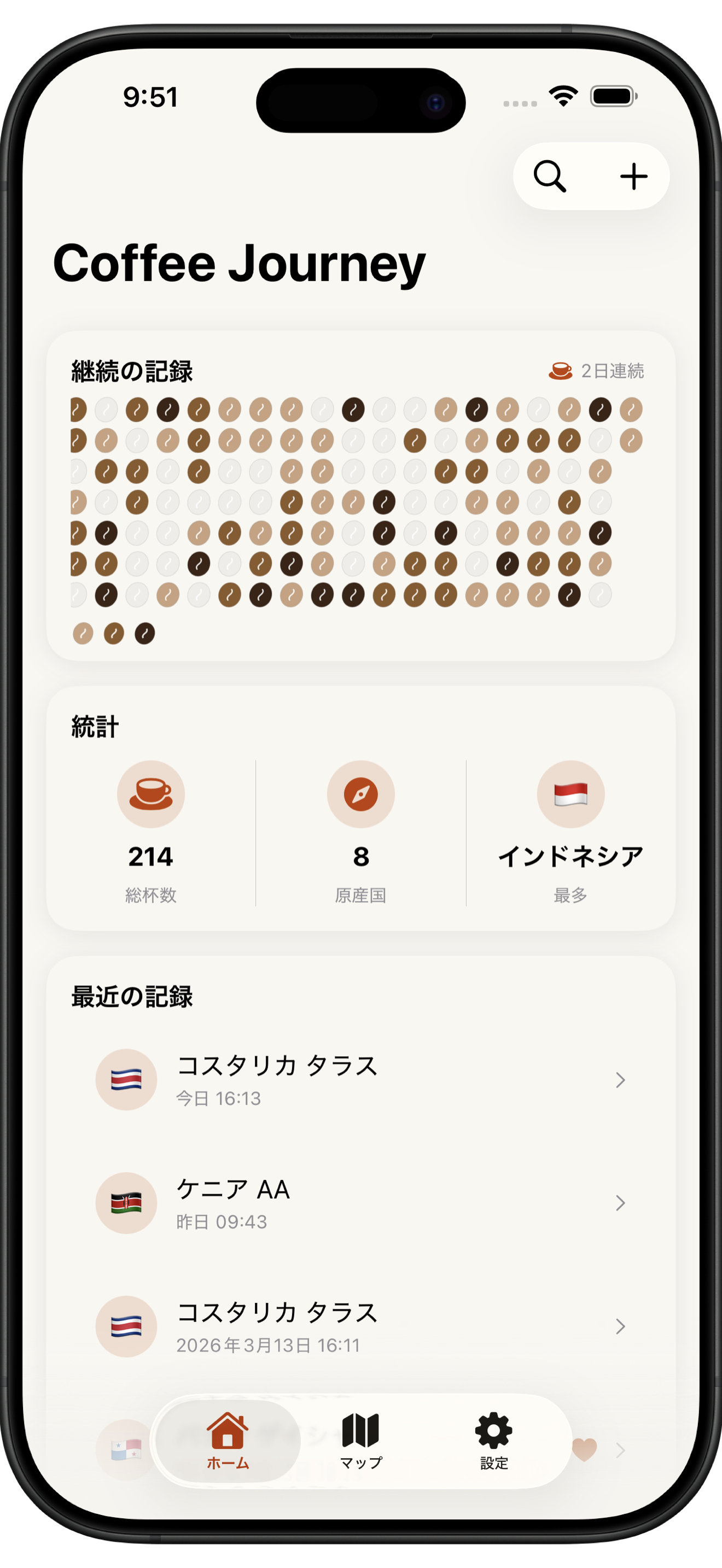The width and height of the screenshot is (722, 1568).
Task: Tap the Indonesia flag icon in 統計
Action: tap(571, 794)
